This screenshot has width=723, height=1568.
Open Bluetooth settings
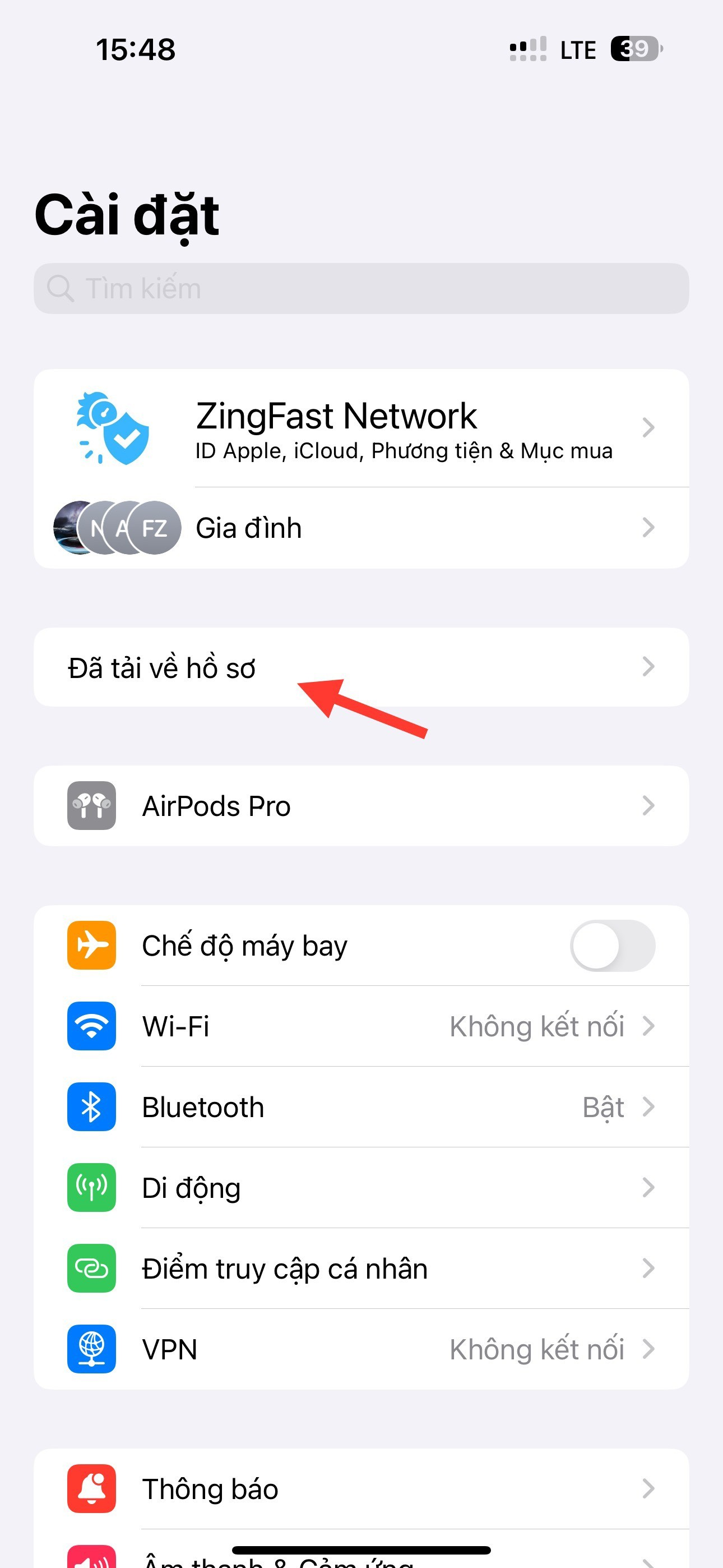tap(361, 1107)
